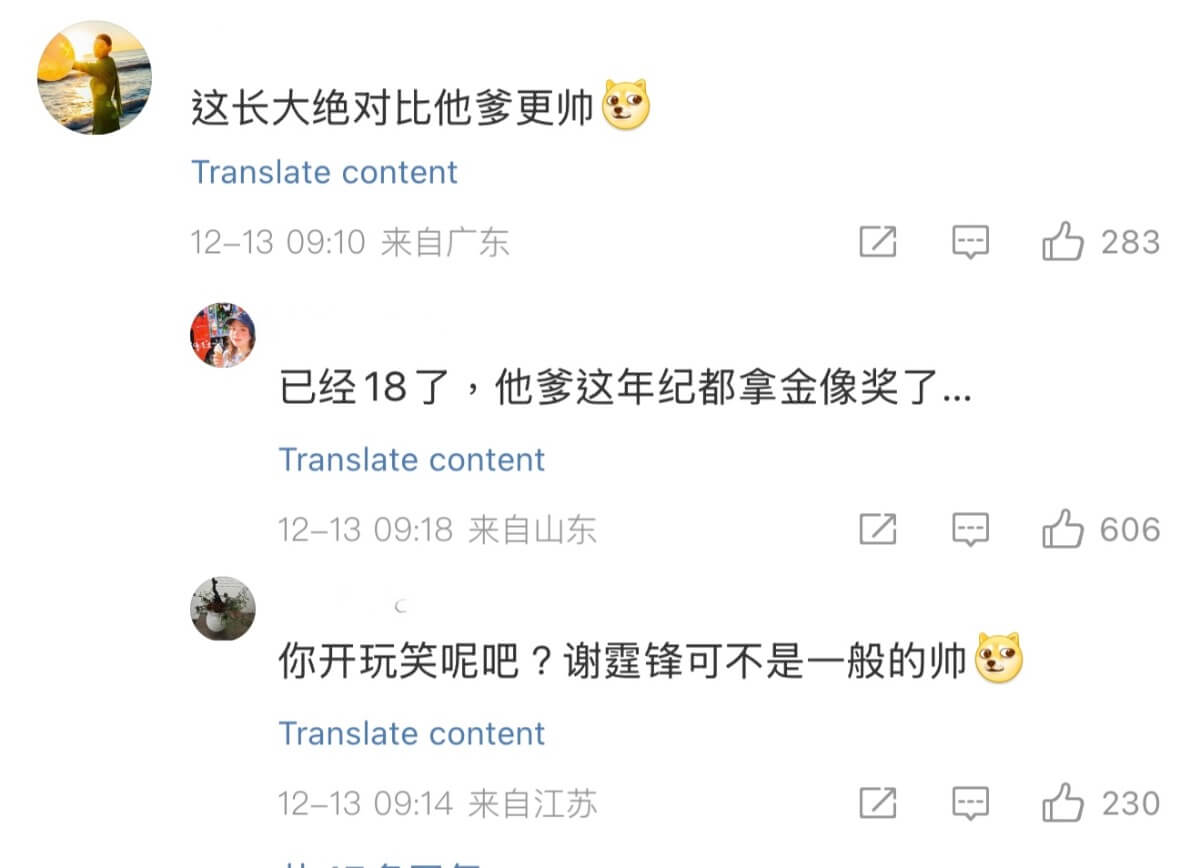
Task: Open avatar of the 你开玩笑呢吧 reply author
Action: (x=223, y=608)
